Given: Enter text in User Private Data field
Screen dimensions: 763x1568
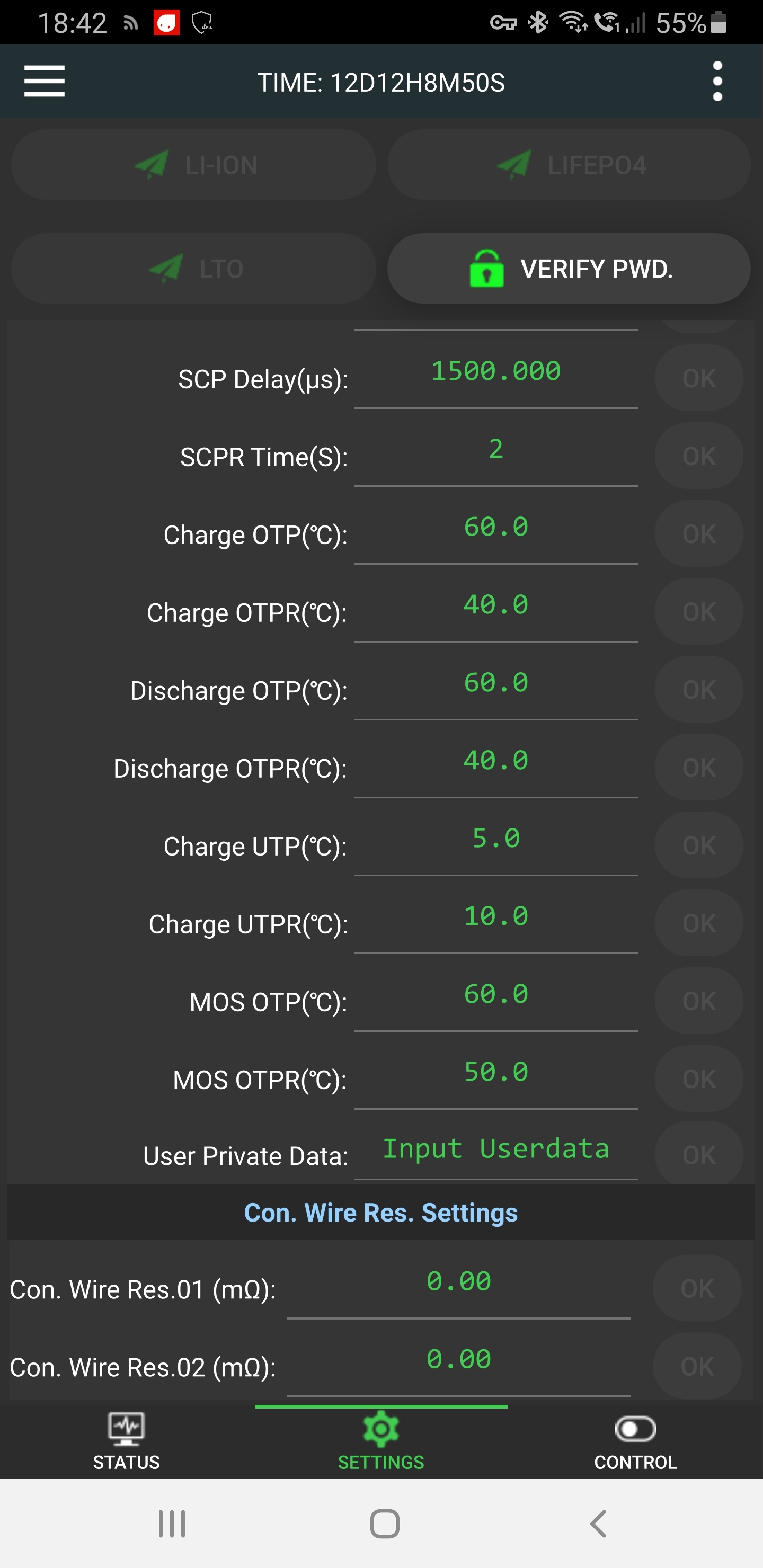Looking at the screenshot, I should (x=495, y=1149).
